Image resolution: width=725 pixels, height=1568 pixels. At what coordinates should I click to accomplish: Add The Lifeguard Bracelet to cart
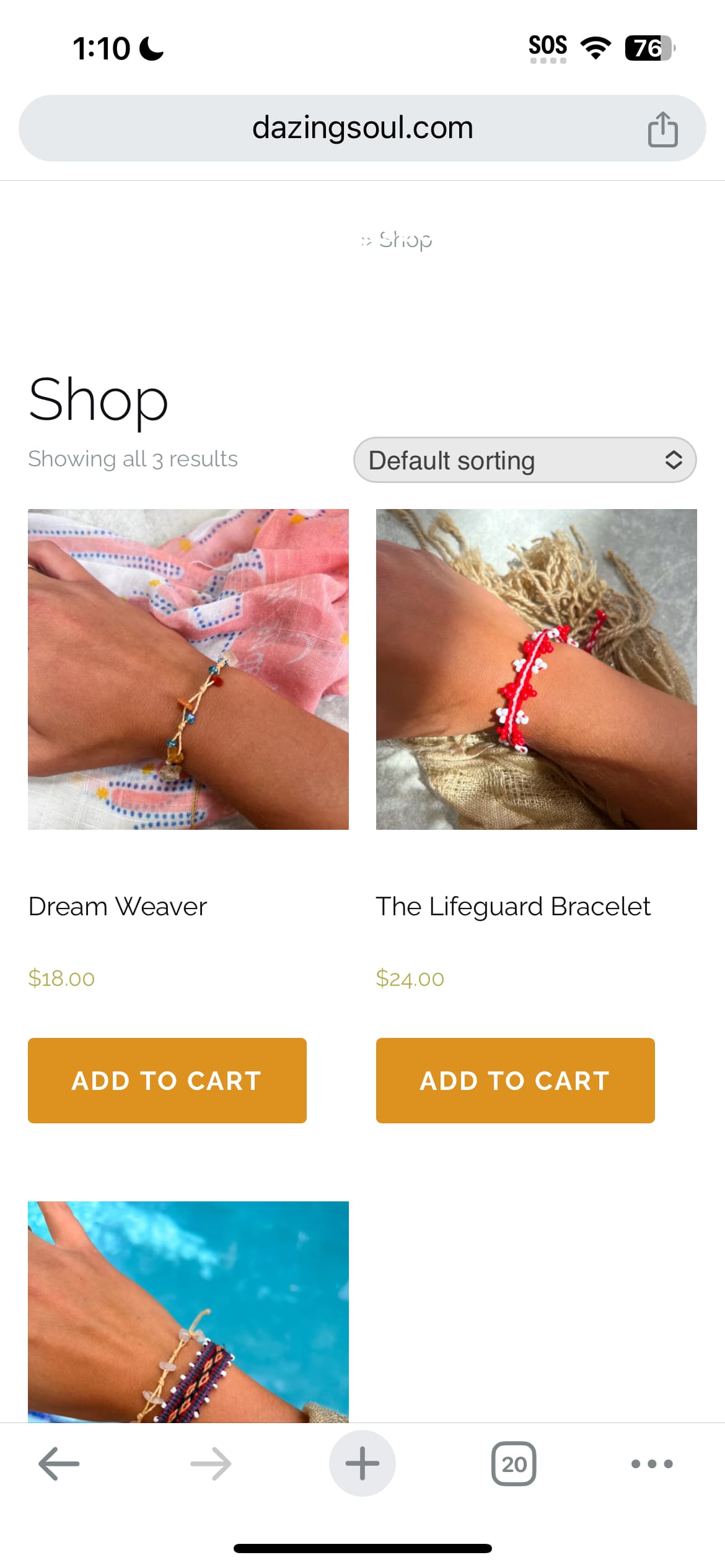pyautogui.click(x=515, y=1081)
